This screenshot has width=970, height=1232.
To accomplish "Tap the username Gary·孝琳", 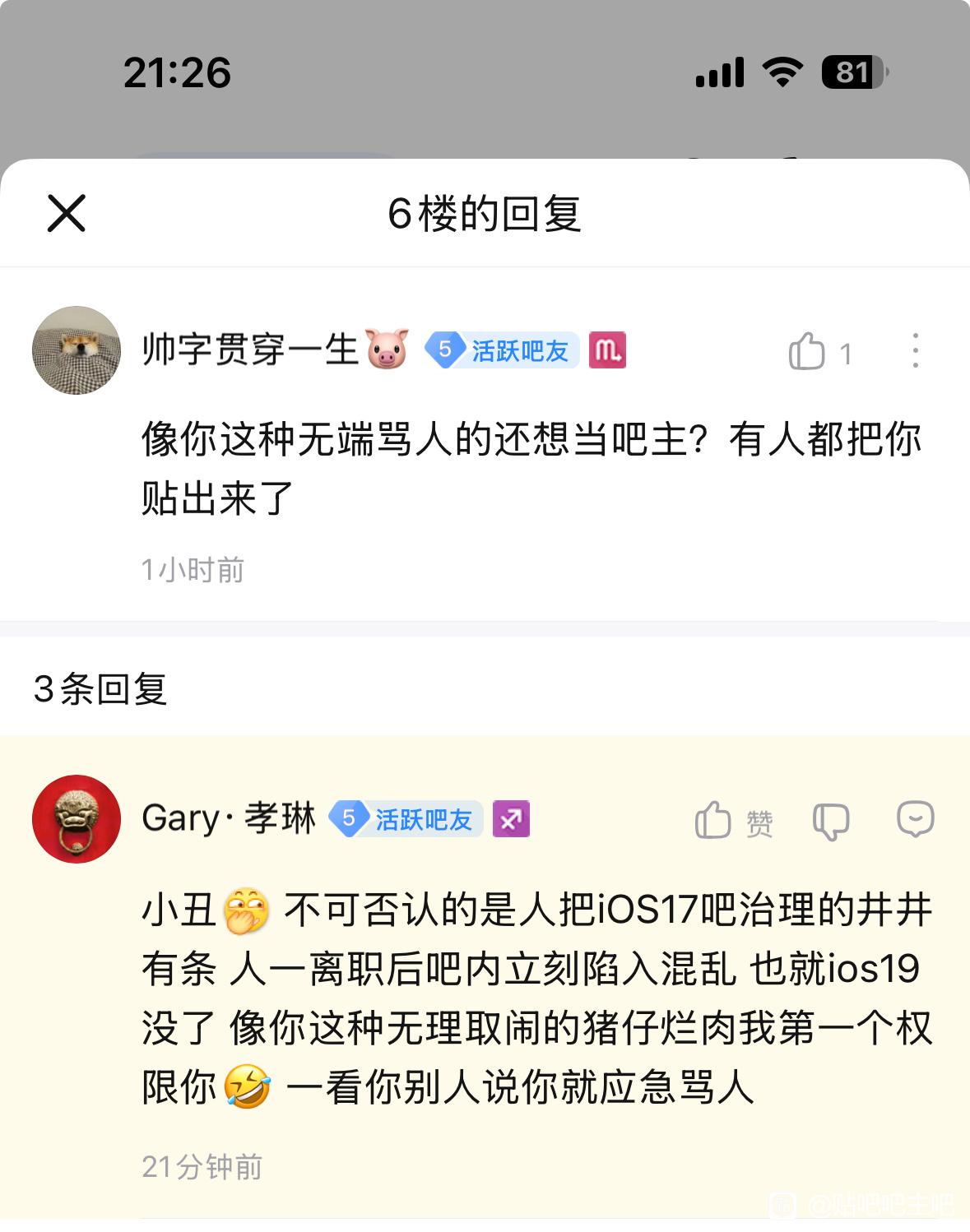I will point(229,818).
